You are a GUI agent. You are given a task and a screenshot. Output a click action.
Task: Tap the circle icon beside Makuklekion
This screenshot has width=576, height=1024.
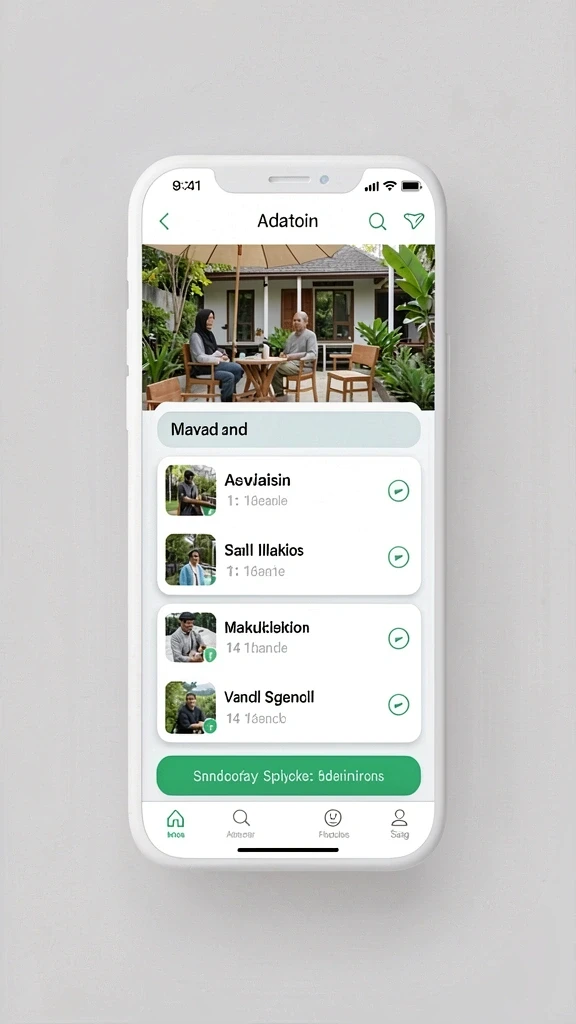(398, 638)
